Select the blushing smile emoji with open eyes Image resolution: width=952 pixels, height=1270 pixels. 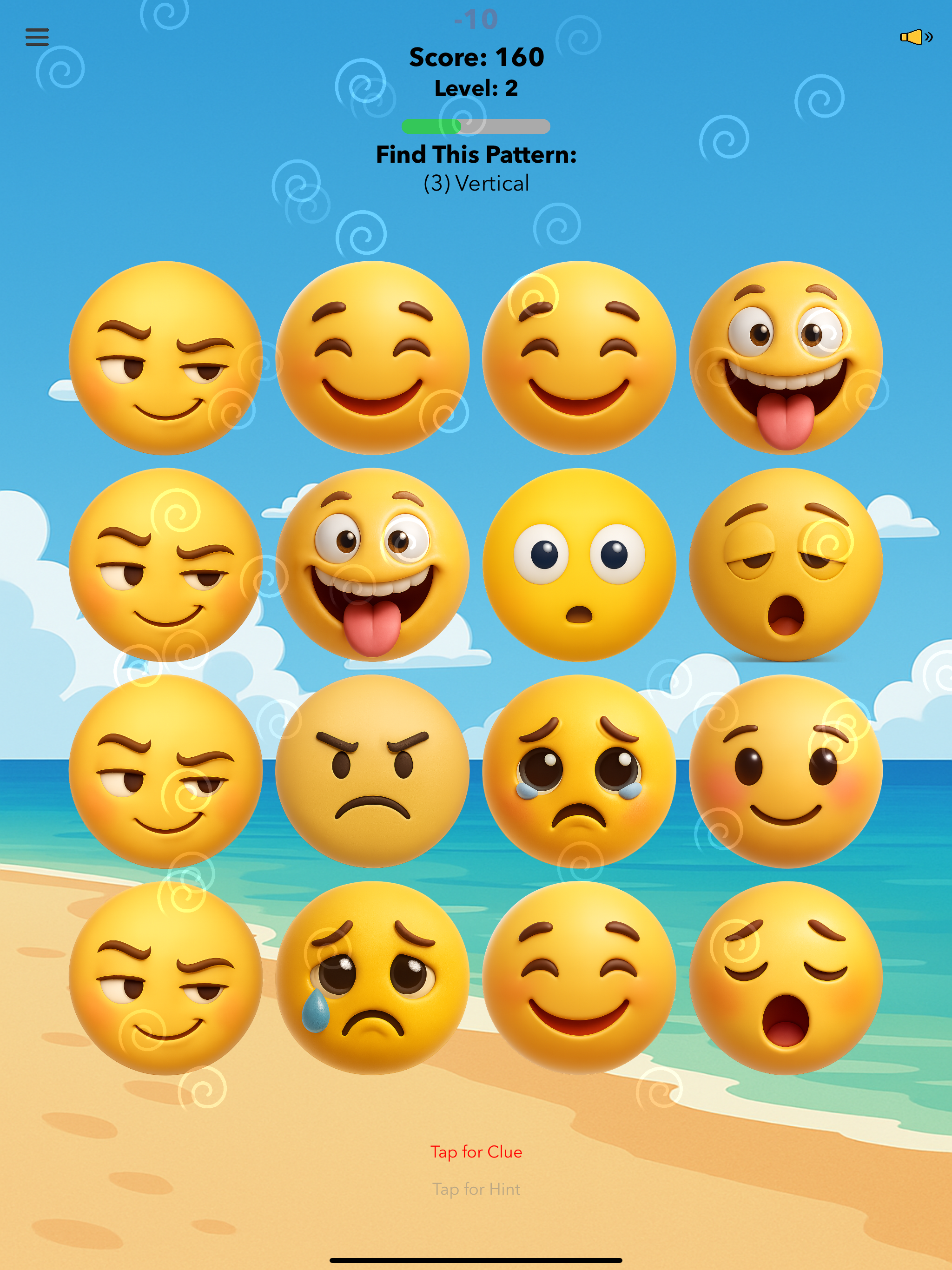(x=786, y=771)
